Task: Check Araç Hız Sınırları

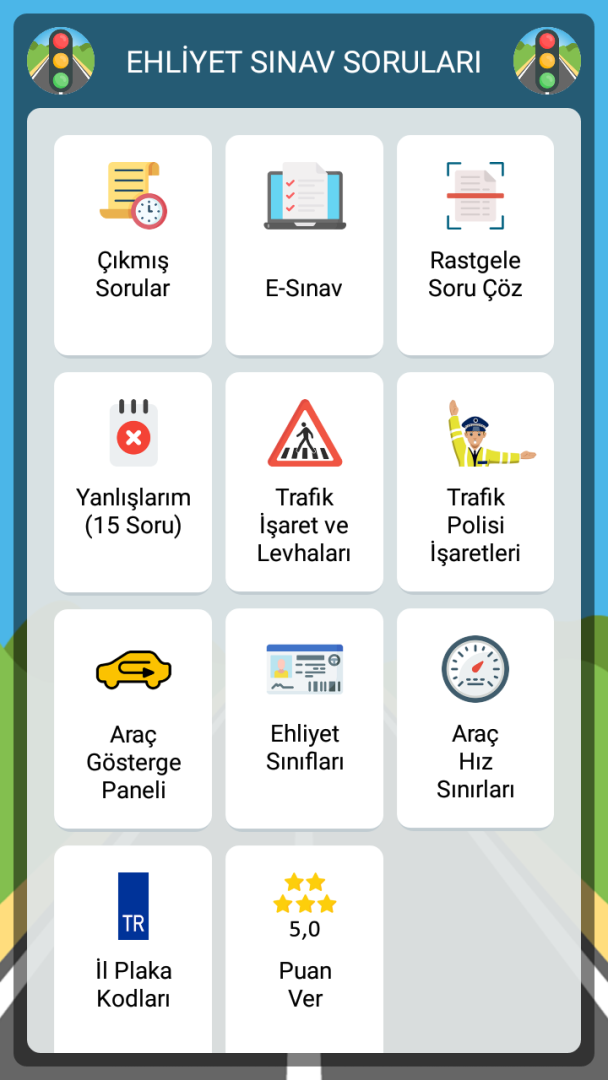Action: click(475, 719)
